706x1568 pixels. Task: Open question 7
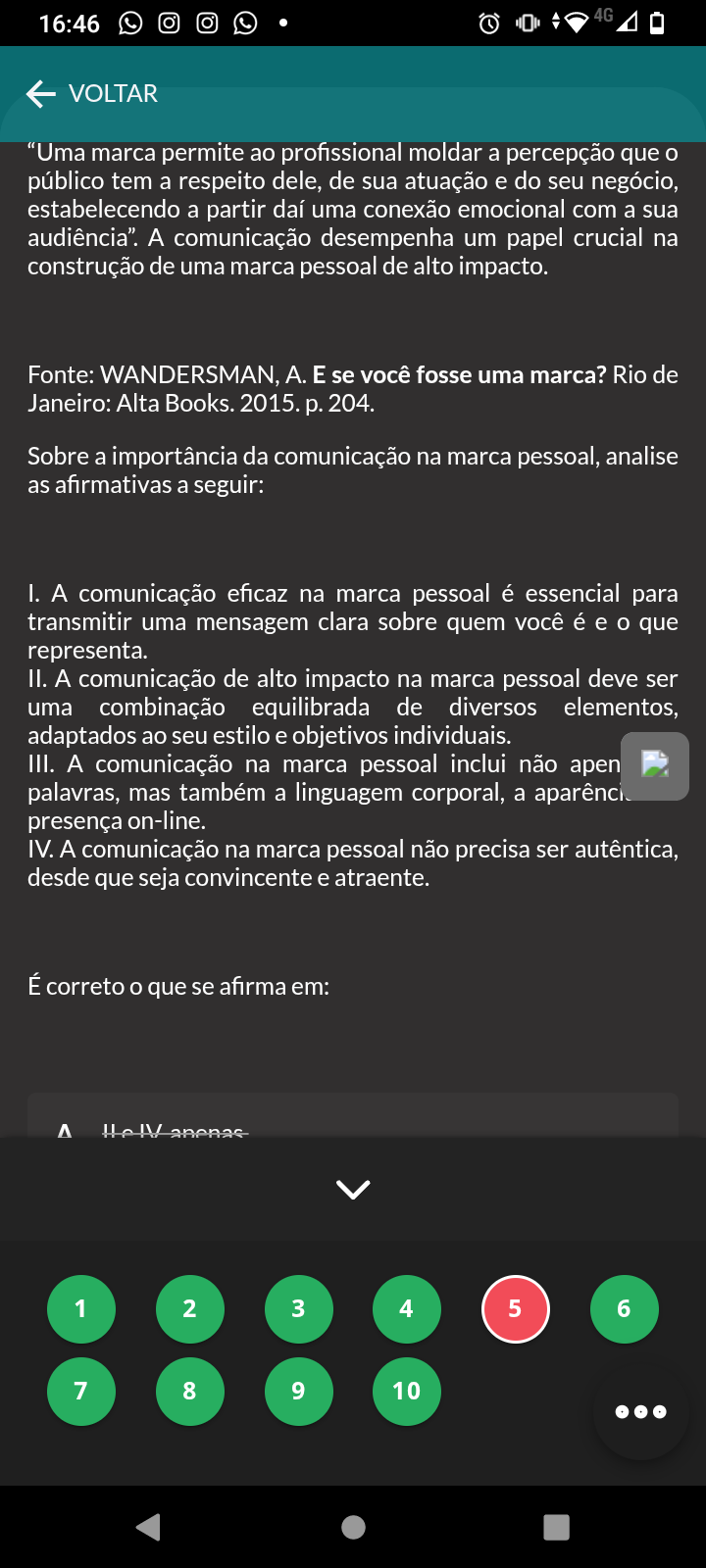pos(81,1391)
